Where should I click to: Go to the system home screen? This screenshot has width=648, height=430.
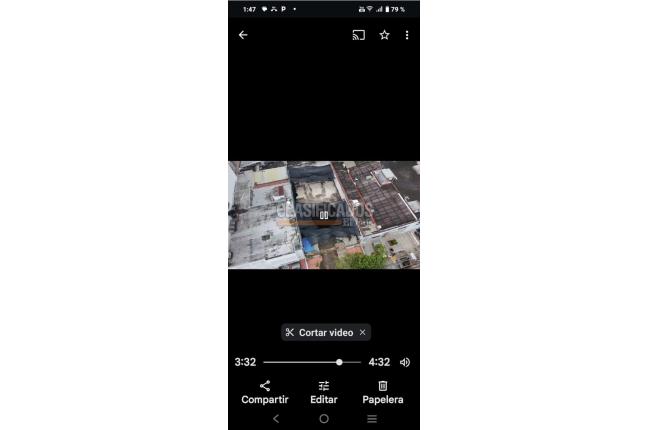324,419
